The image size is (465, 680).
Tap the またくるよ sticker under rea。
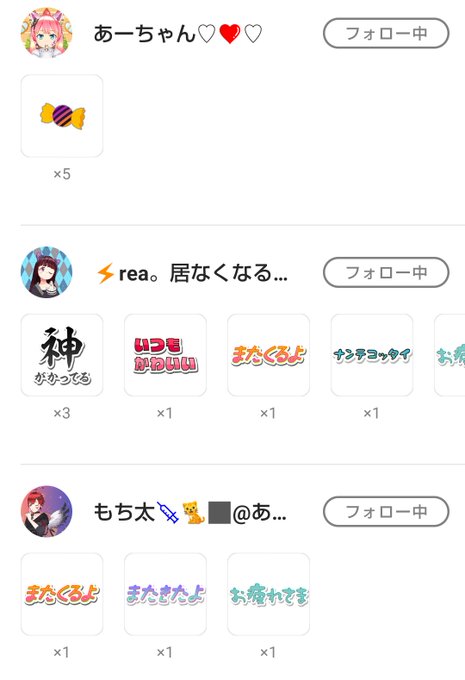tap(269, 355)
